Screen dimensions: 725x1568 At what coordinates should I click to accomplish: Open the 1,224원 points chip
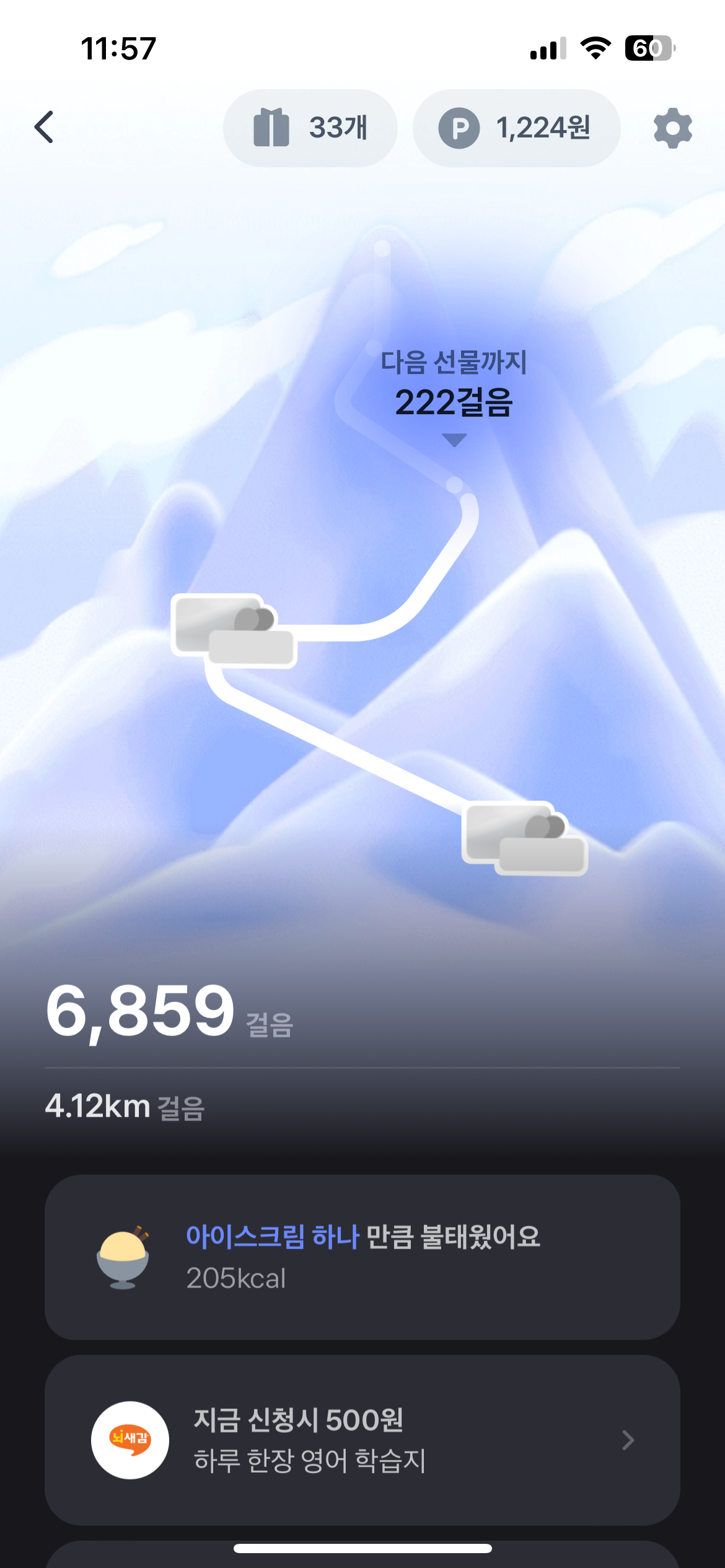(x=516, y=128)
